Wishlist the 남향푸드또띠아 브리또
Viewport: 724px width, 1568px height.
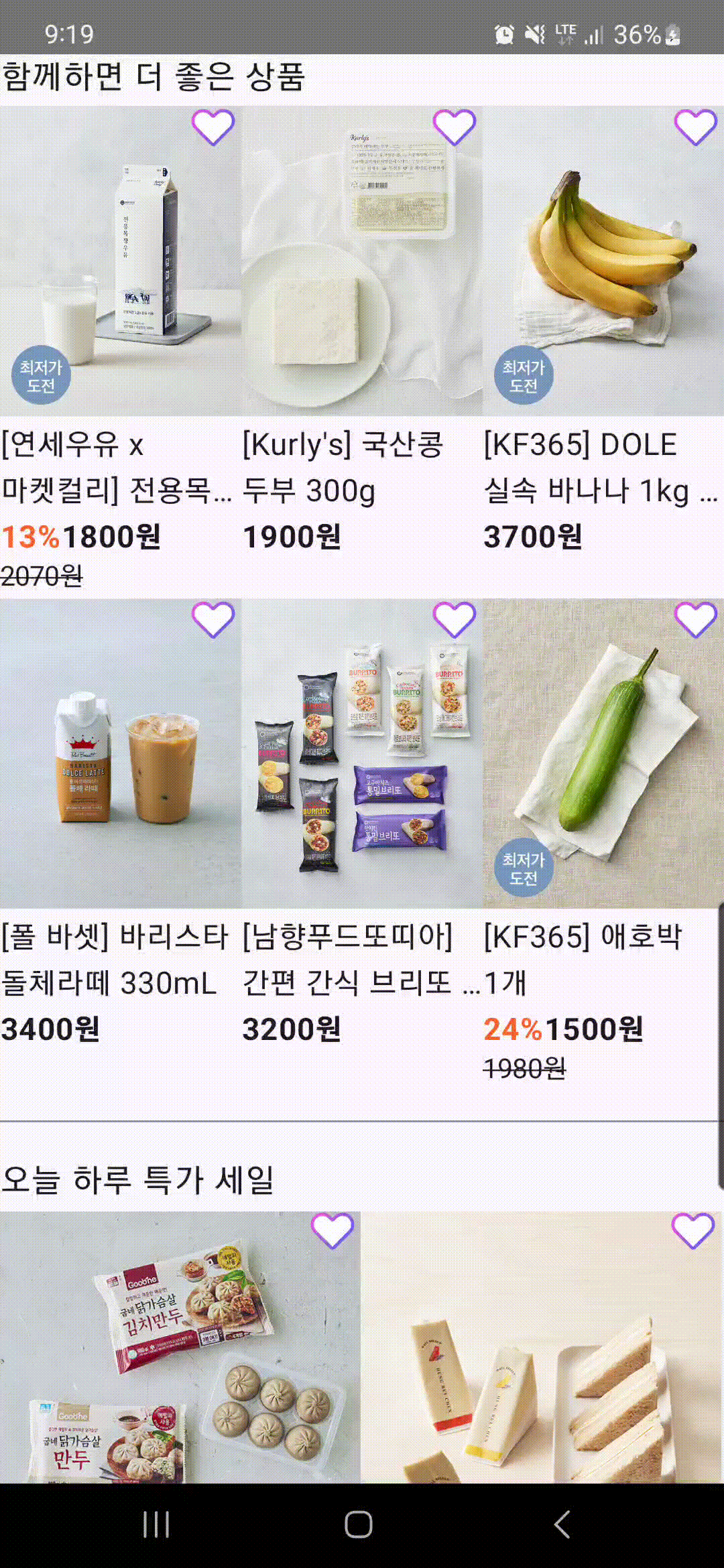[x=454, y=619]
